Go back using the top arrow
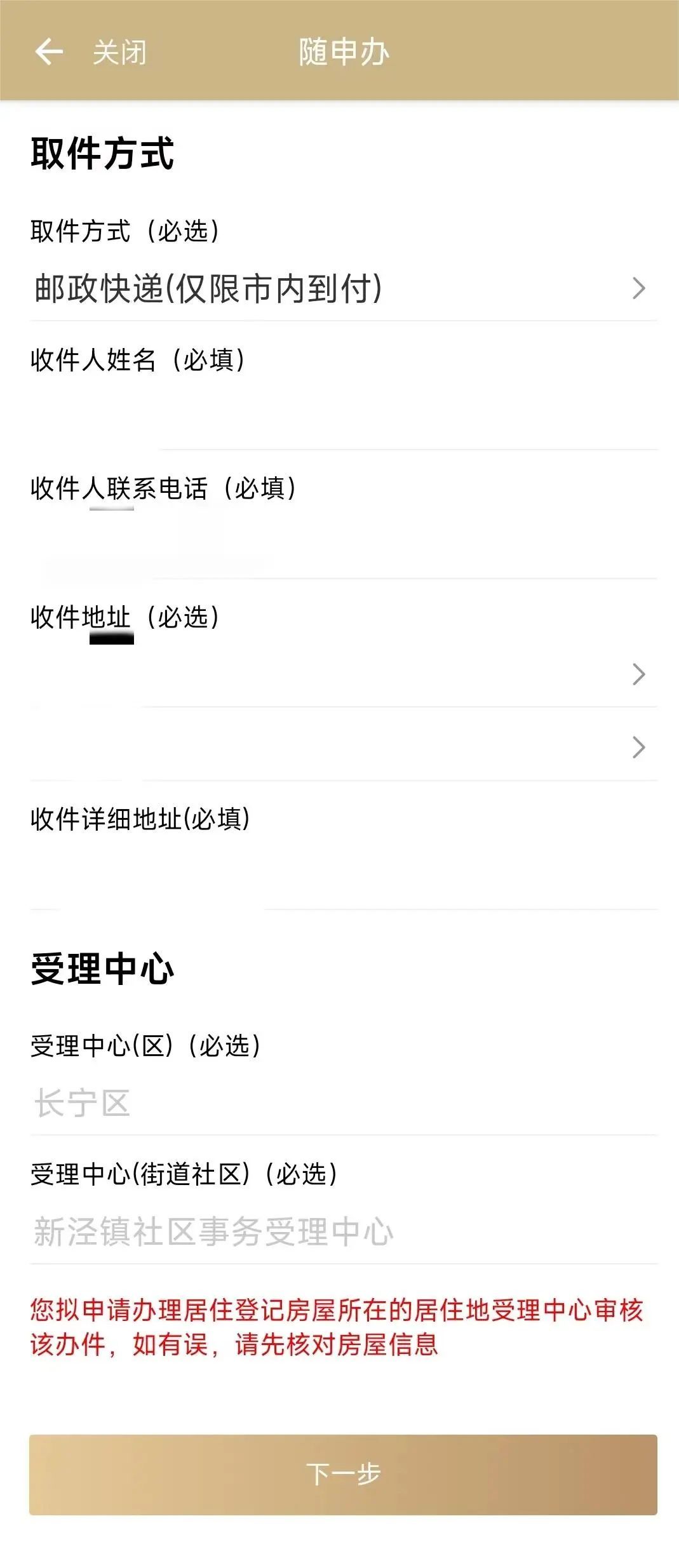 48,52
